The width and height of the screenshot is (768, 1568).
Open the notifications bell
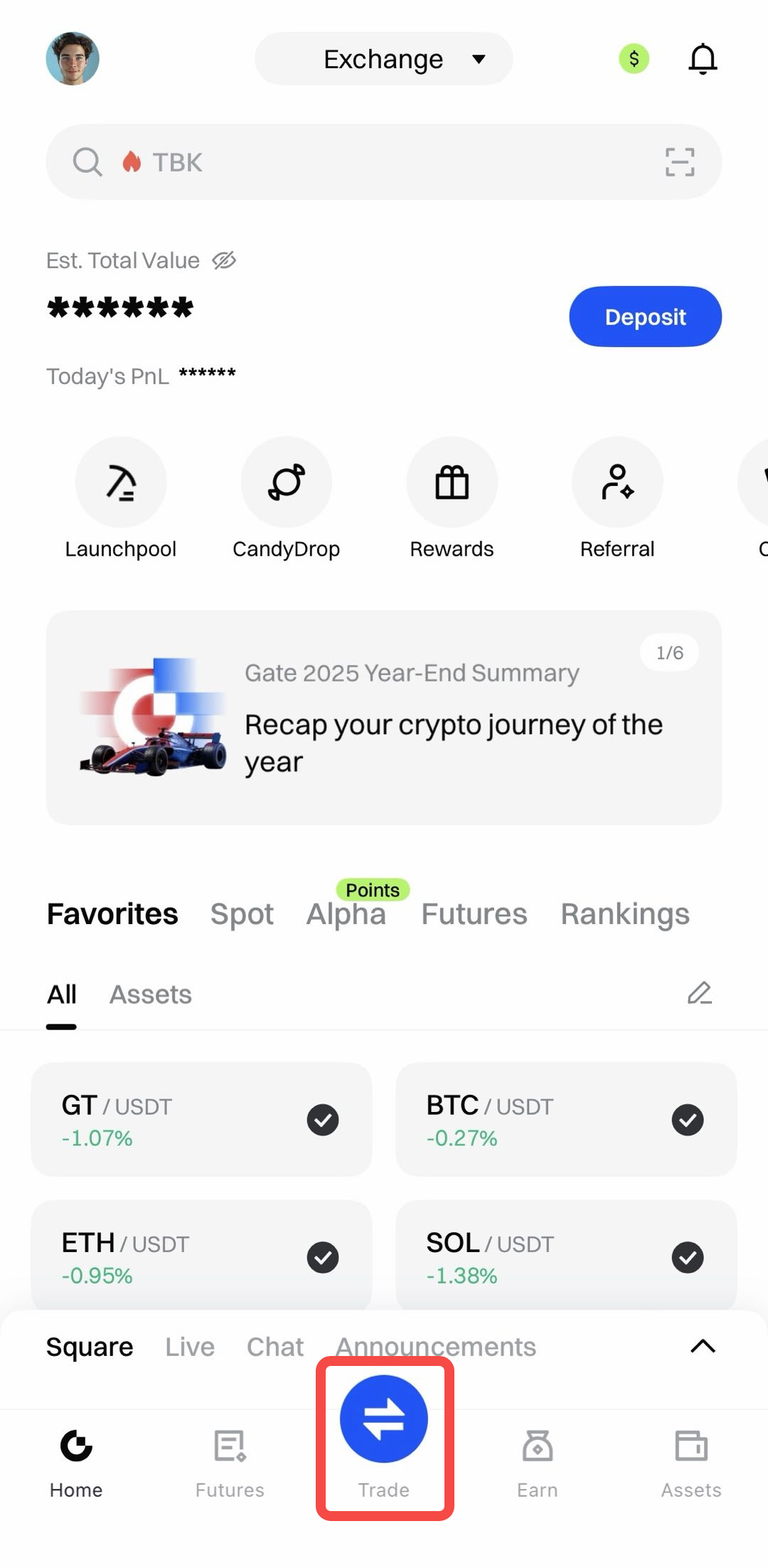(x=703, y=59)
